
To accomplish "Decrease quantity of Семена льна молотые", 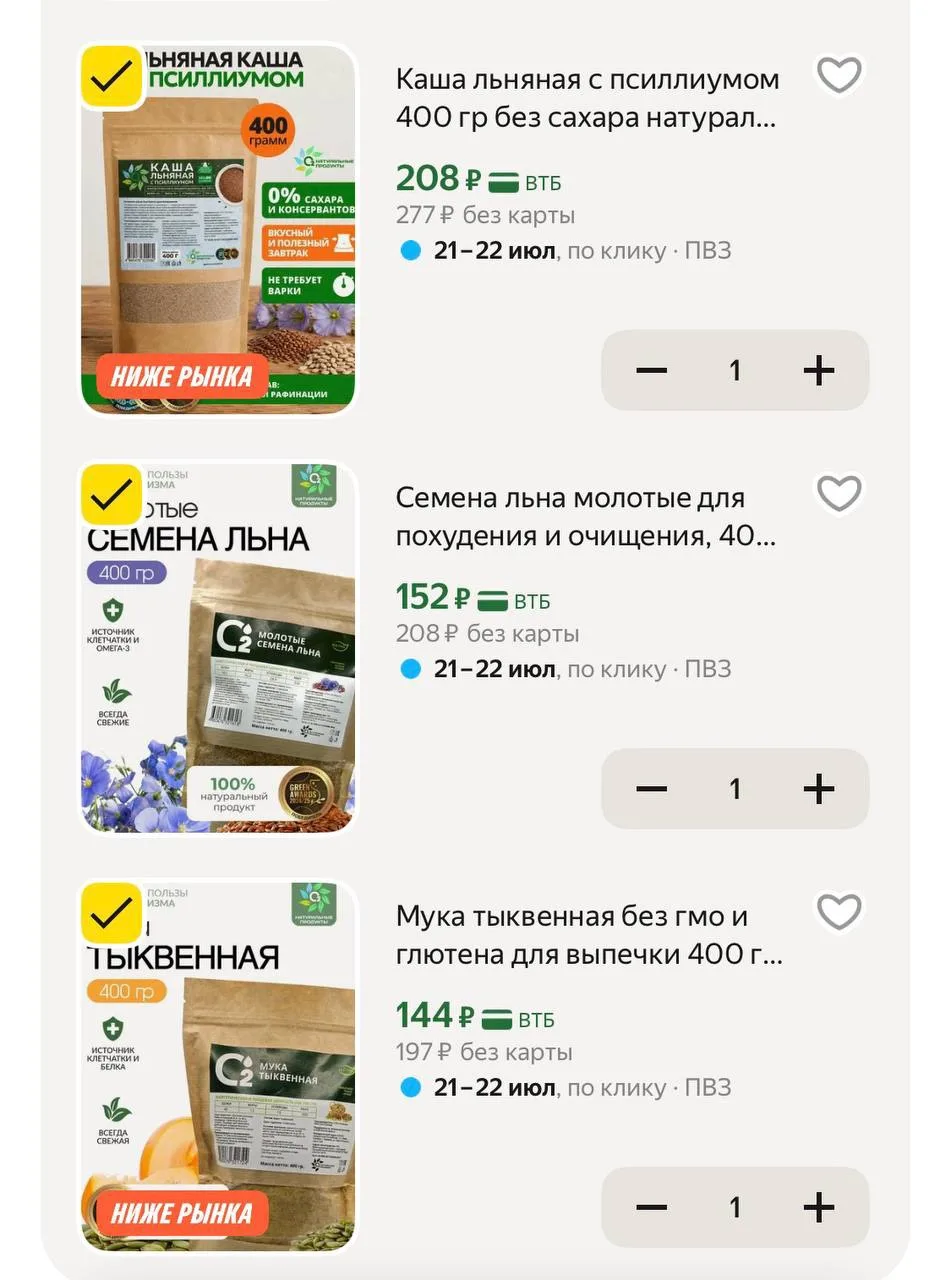I will 651,789.
